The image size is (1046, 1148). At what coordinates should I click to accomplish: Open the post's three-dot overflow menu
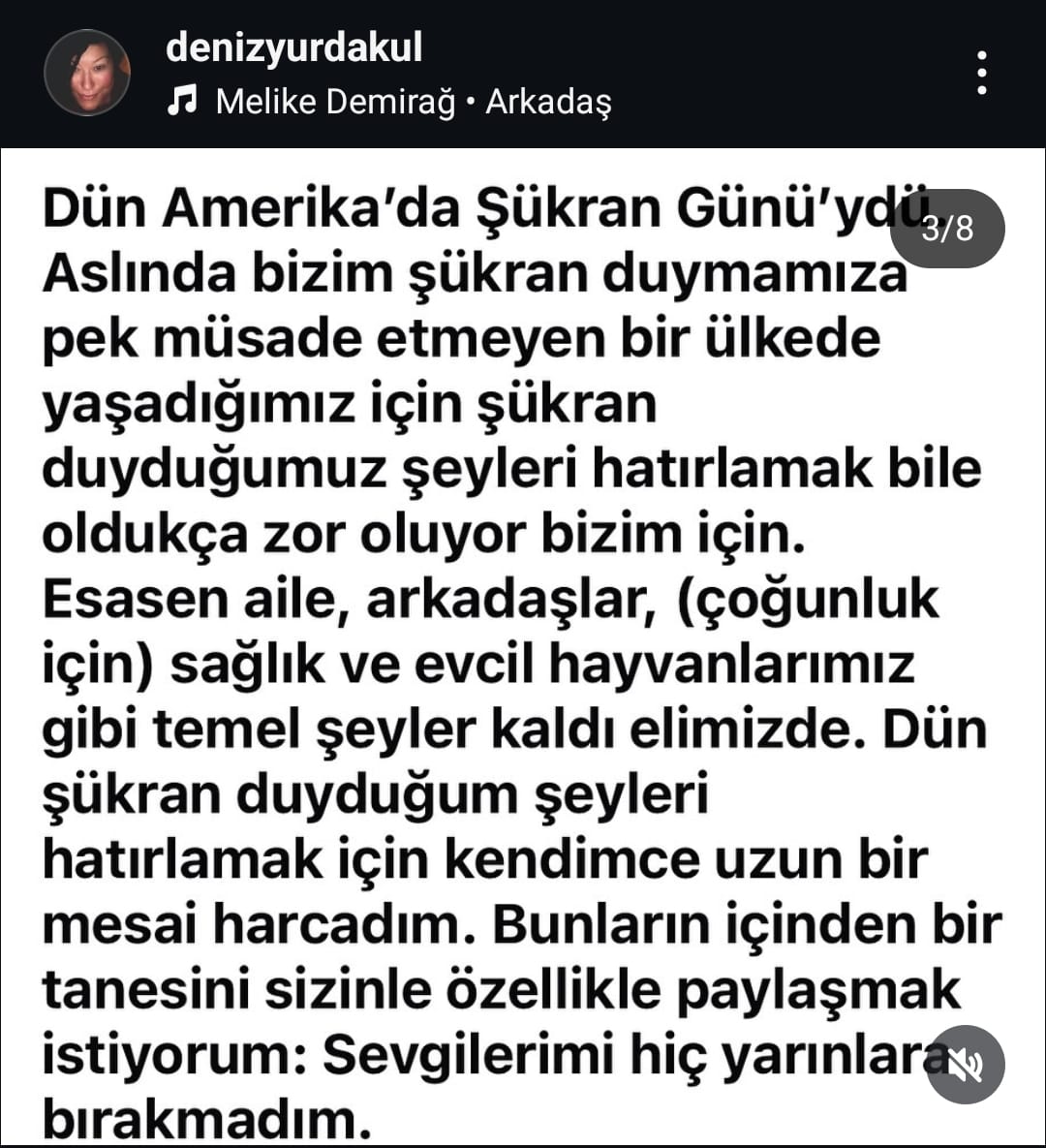tap(982, 74)
